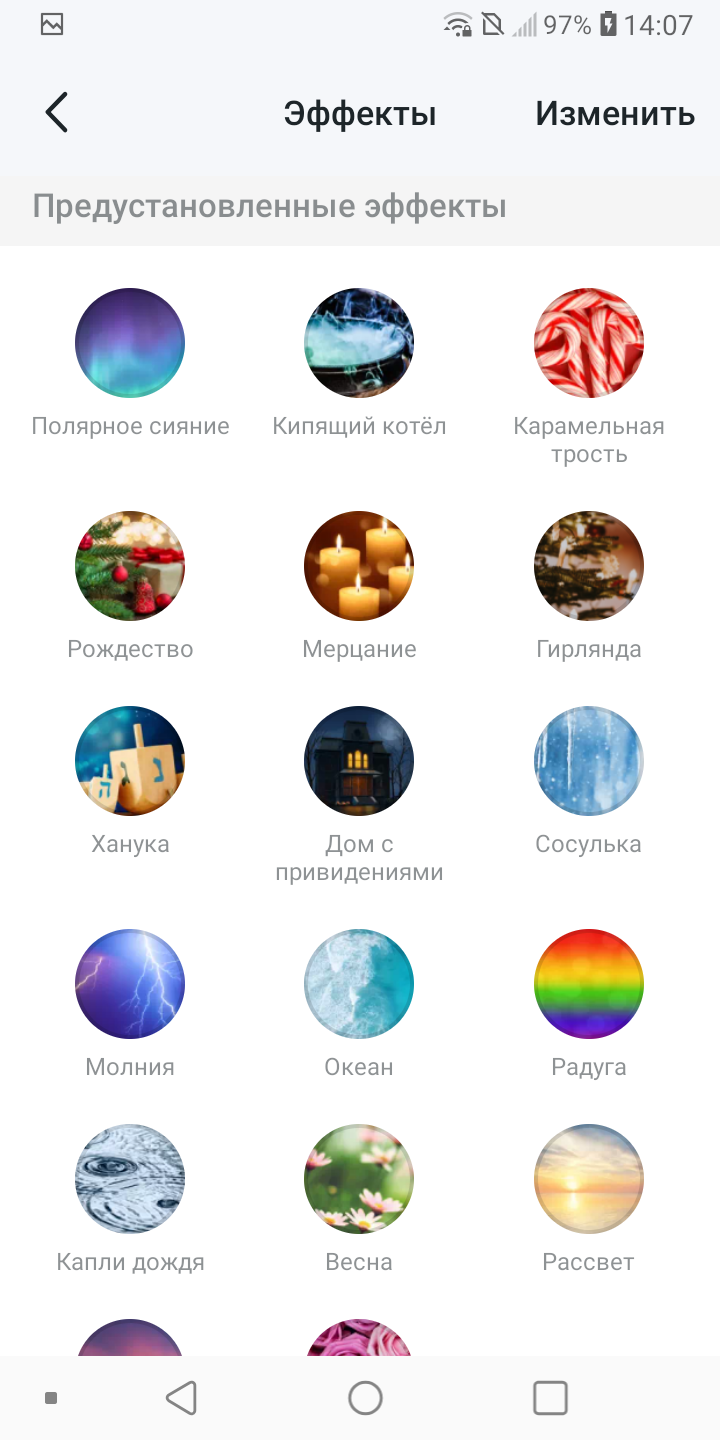Tap the system home button
The height and width of the screenshot is (1440, 720).
coord(365,1398)
